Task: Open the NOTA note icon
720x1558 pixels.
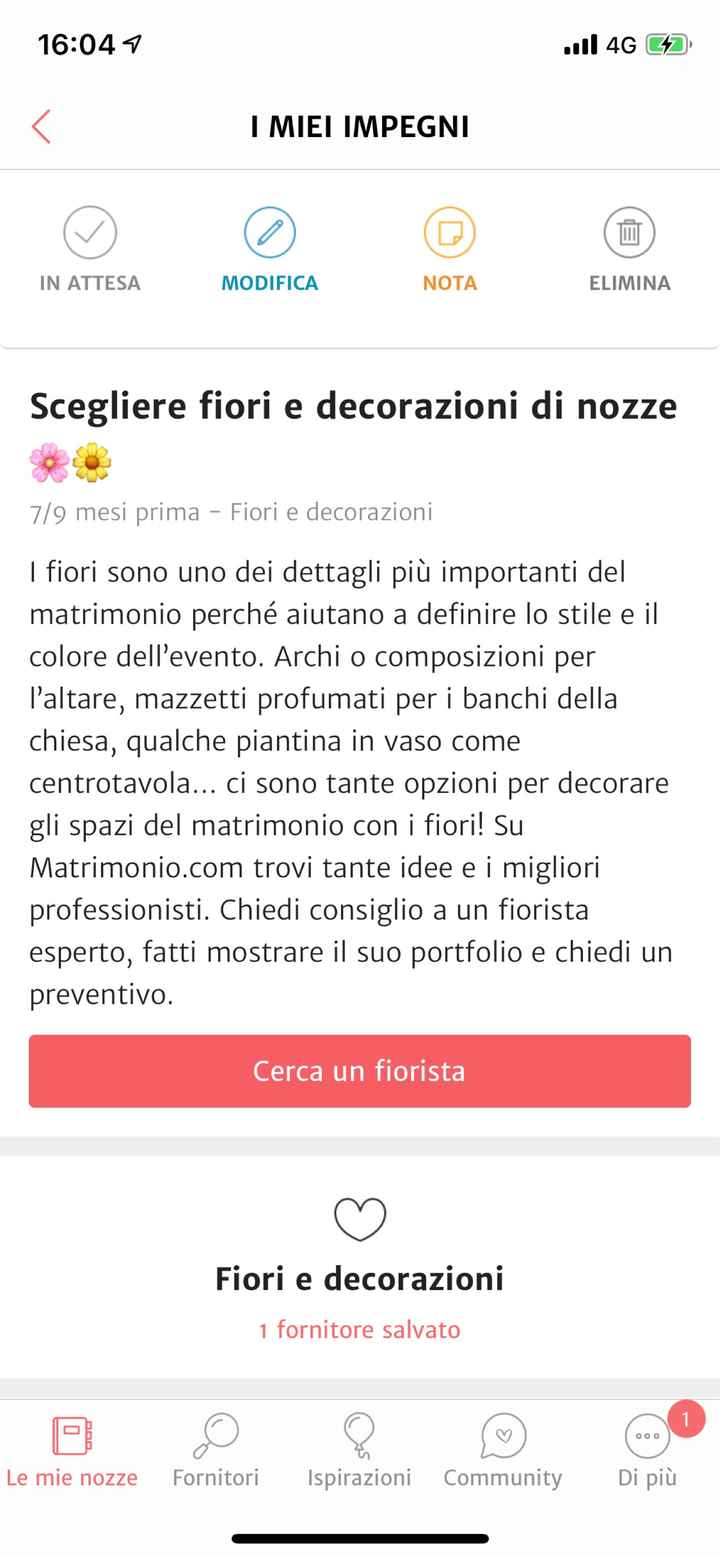Action: [449, 231]
